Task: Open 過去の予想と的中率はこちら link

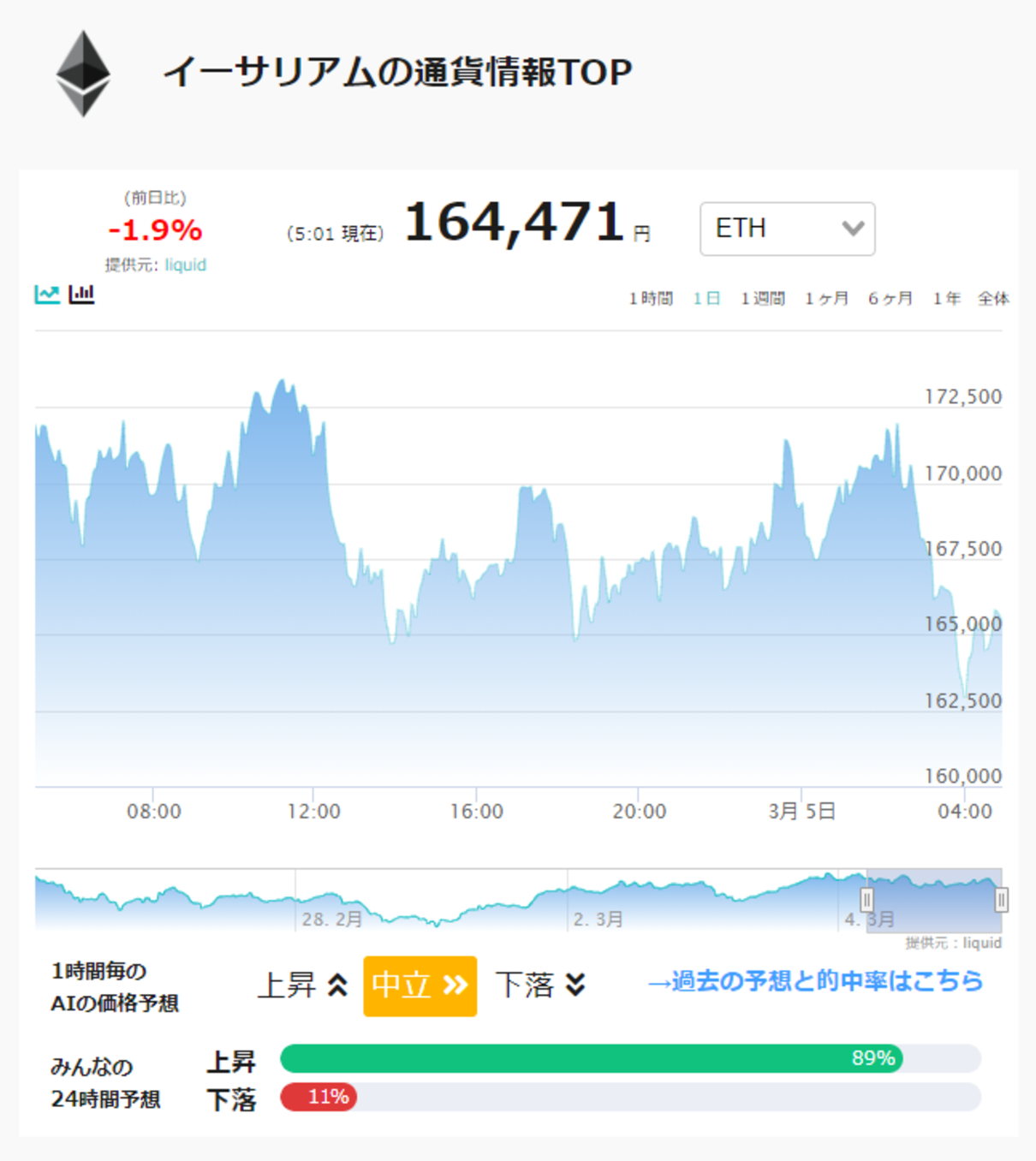Action: tap(815, 981)
